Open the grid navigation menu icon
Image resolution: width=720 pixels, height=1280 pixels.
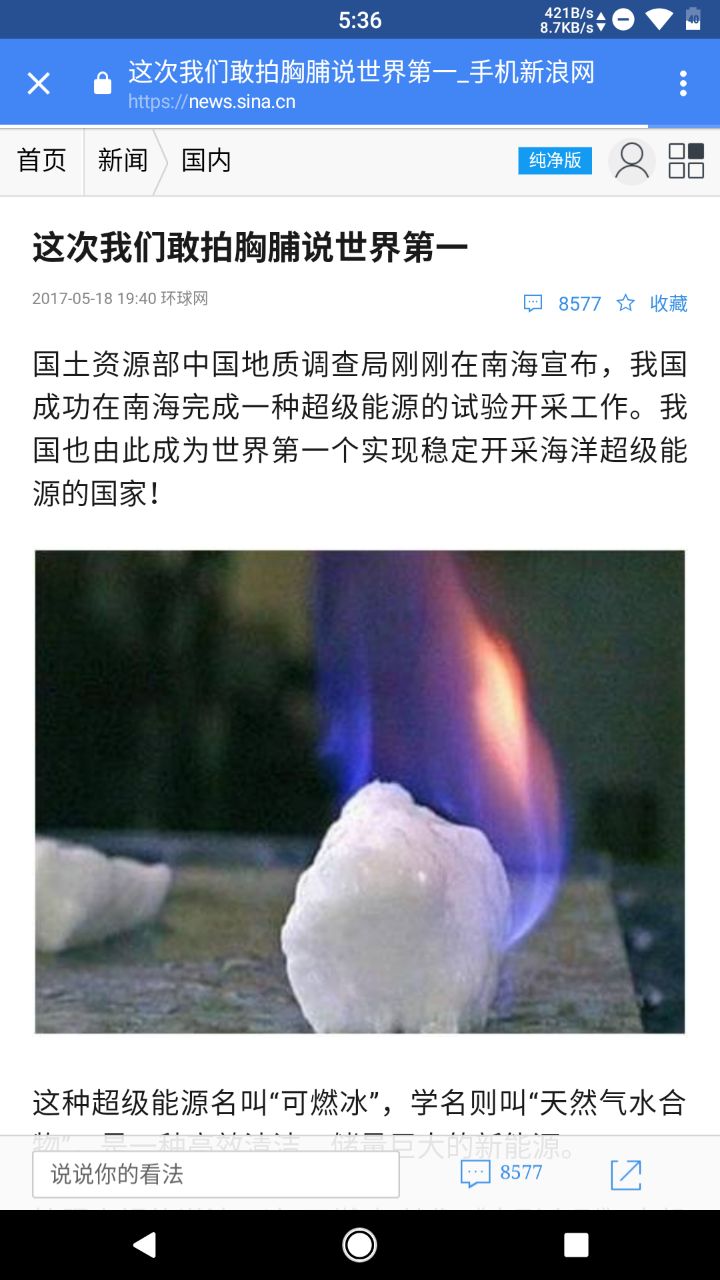[686, 160]
